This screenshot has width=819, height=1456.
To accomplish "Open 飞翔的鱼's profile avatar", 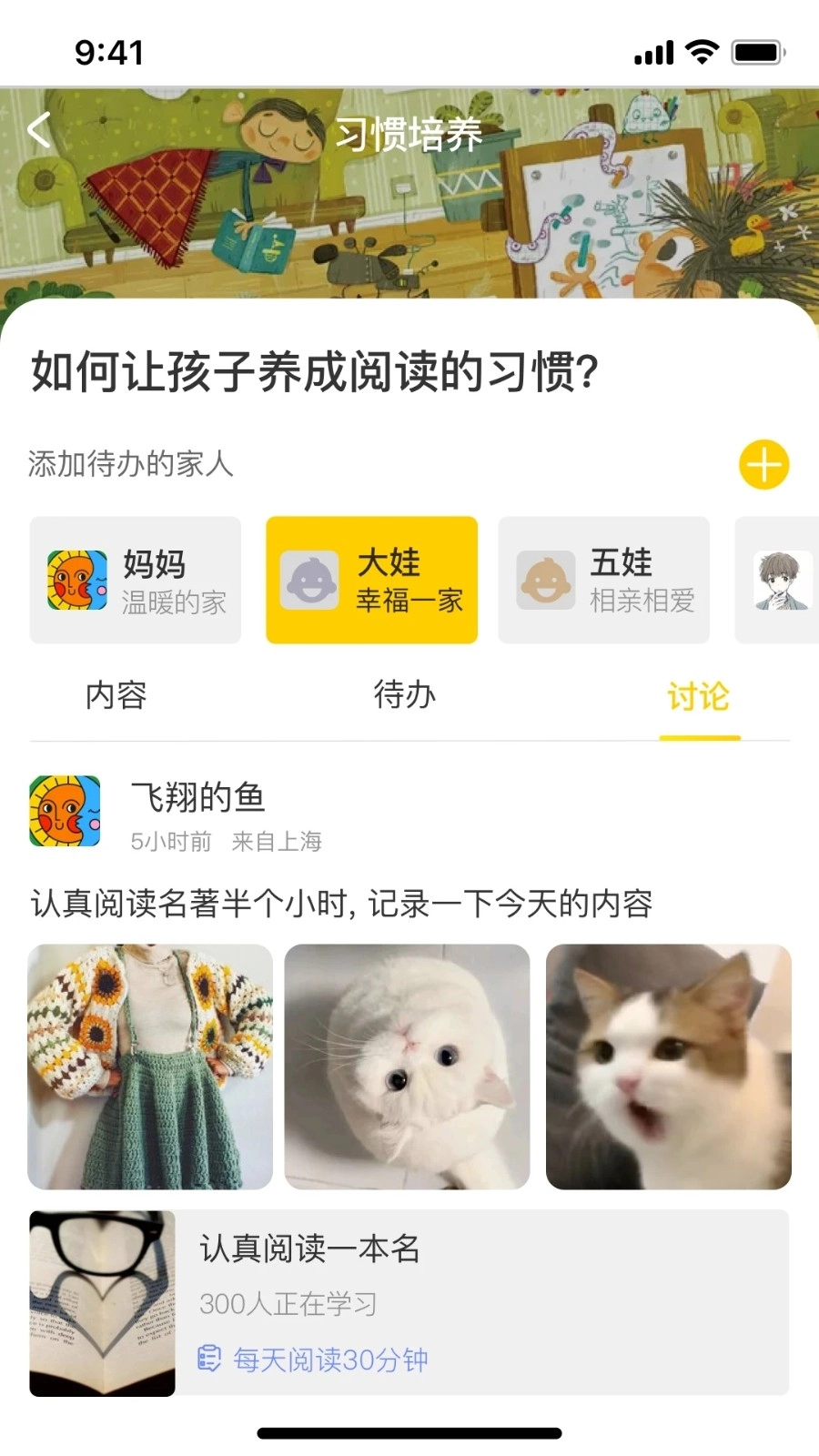I will [x=65, y=811].
